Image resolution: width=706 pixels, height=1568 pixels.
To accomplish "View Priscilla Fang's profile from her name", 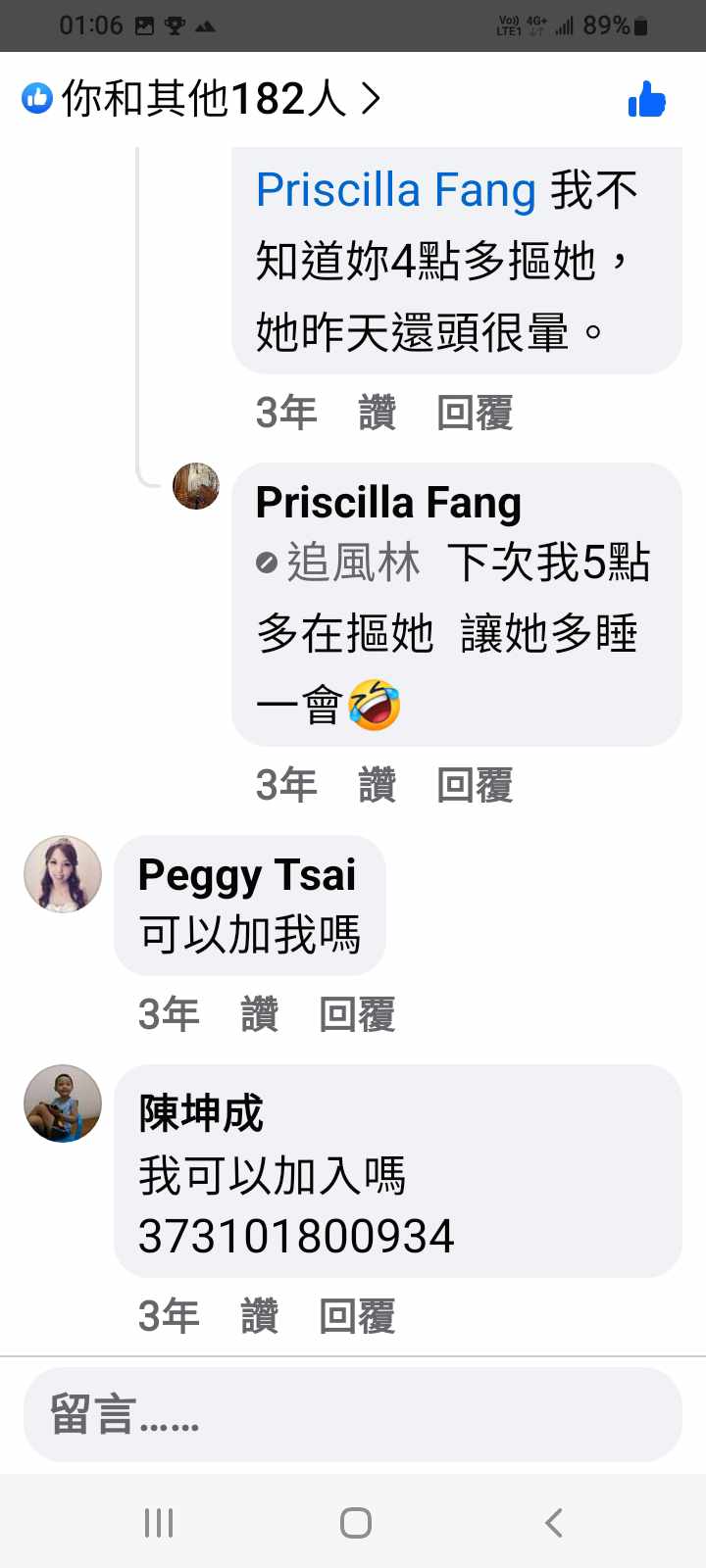I will coord(388,503).
